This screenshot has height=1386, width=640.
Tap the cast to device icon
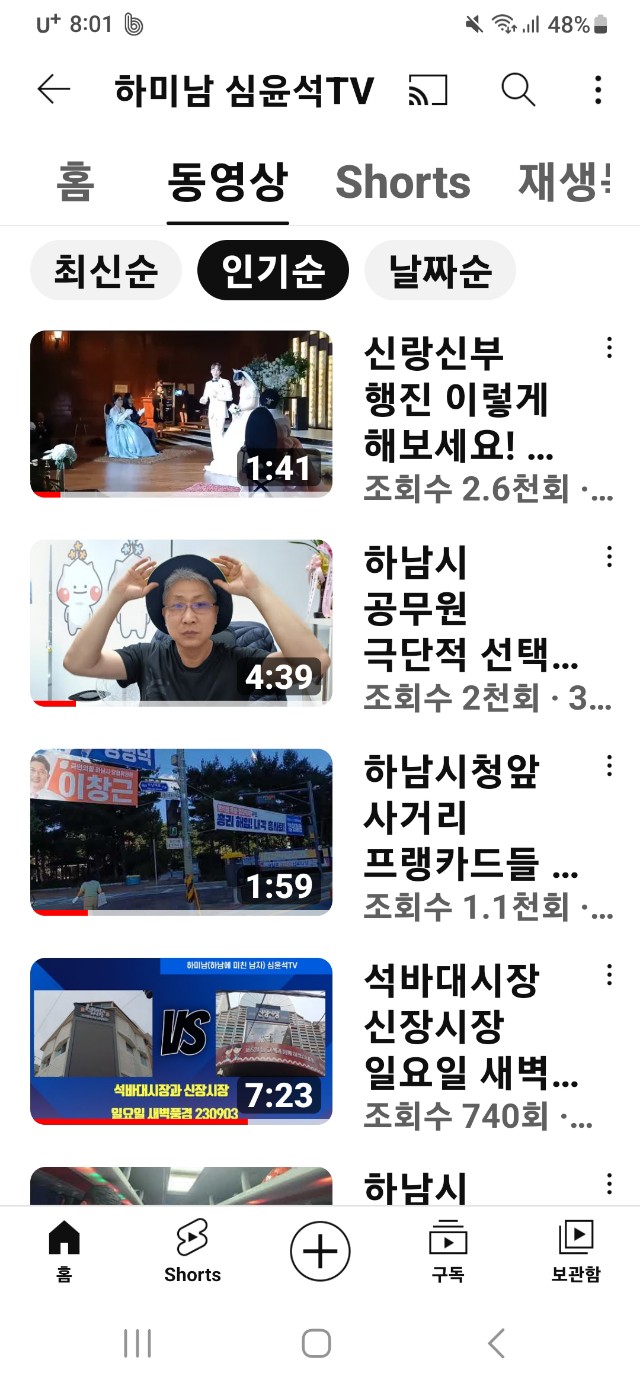[428, 91]
